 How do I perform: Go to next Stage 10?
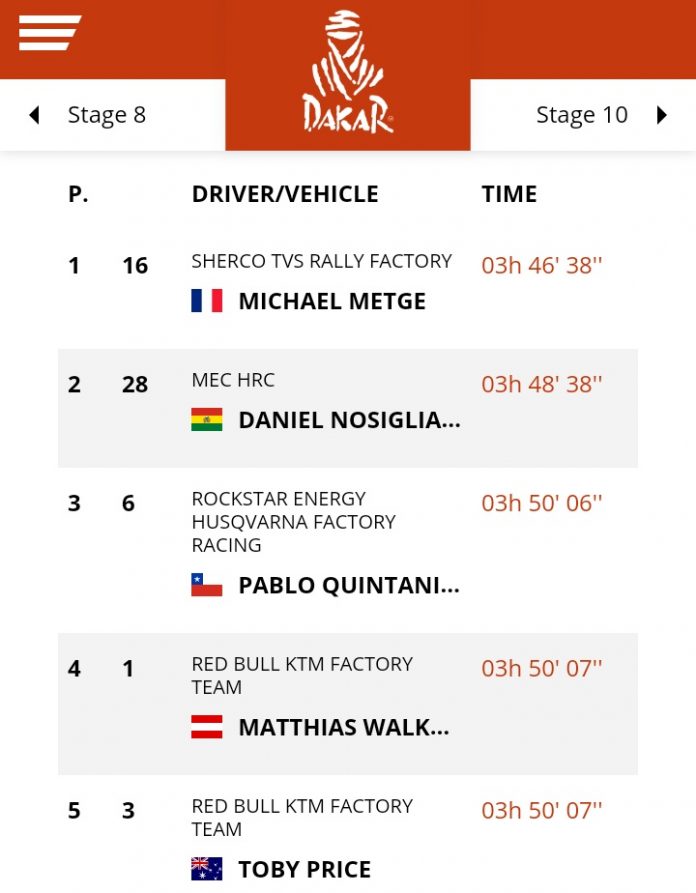point(600,115)
